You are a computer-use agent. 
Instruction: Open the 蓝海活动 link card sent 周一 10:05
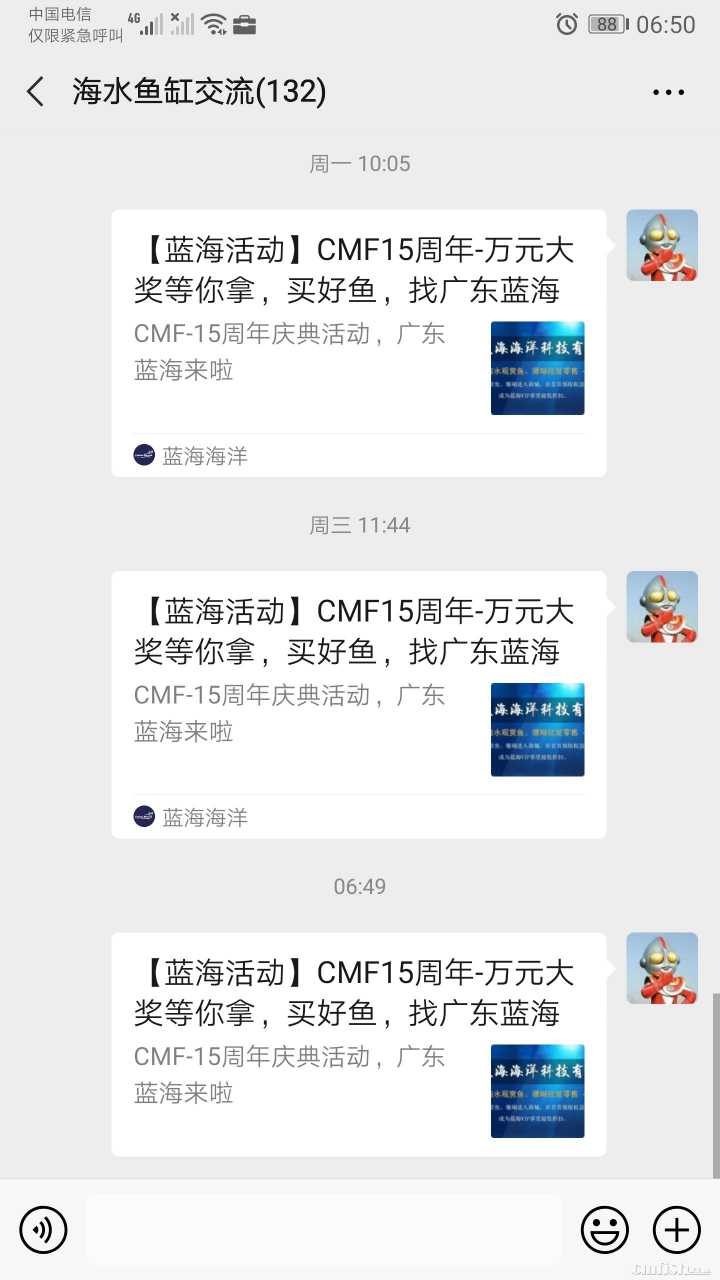(358, 342)
